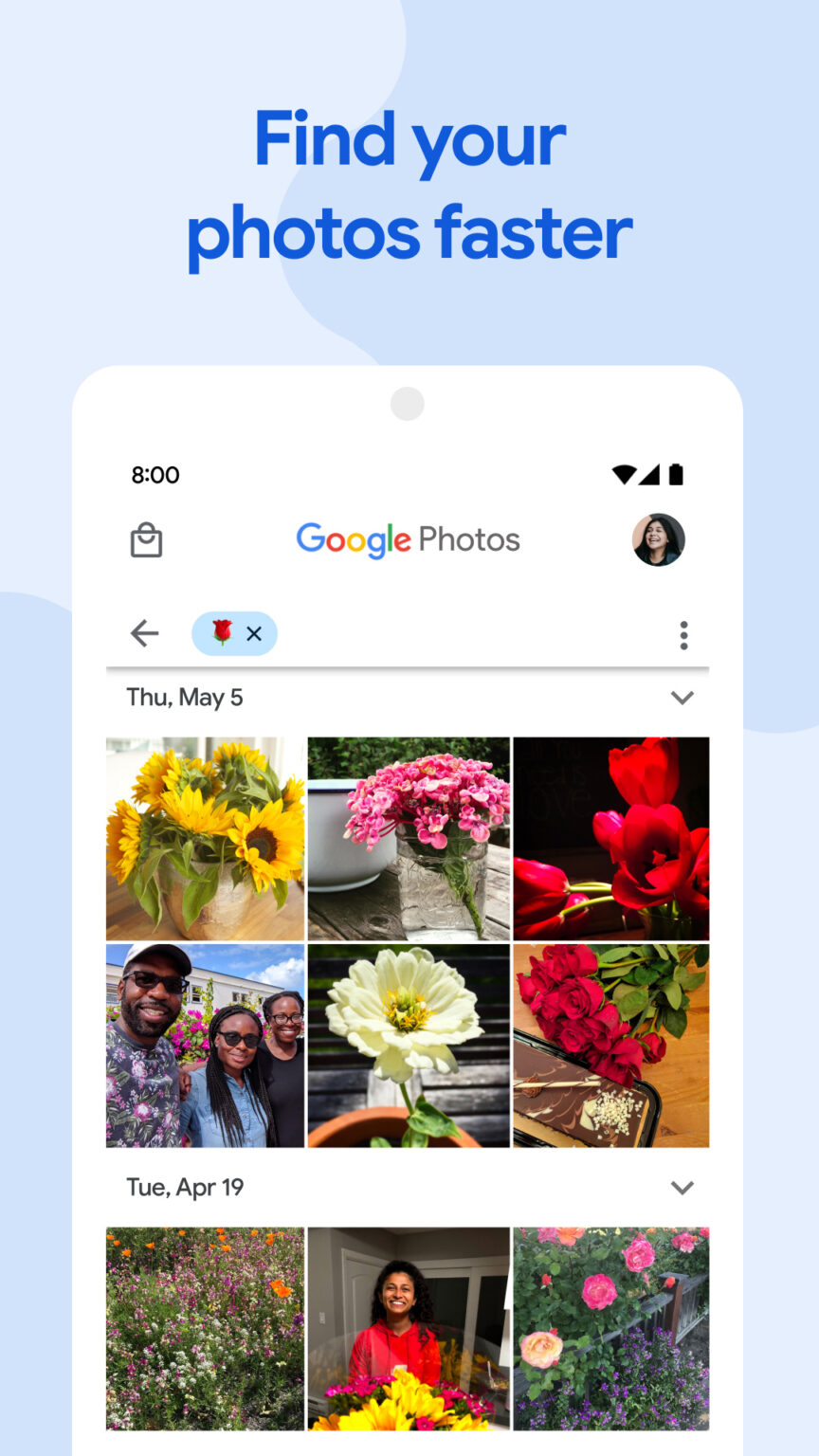Tap the back arrow to exit search
819x1456 pixels.
pyautogui.click(x=144, y=633)
